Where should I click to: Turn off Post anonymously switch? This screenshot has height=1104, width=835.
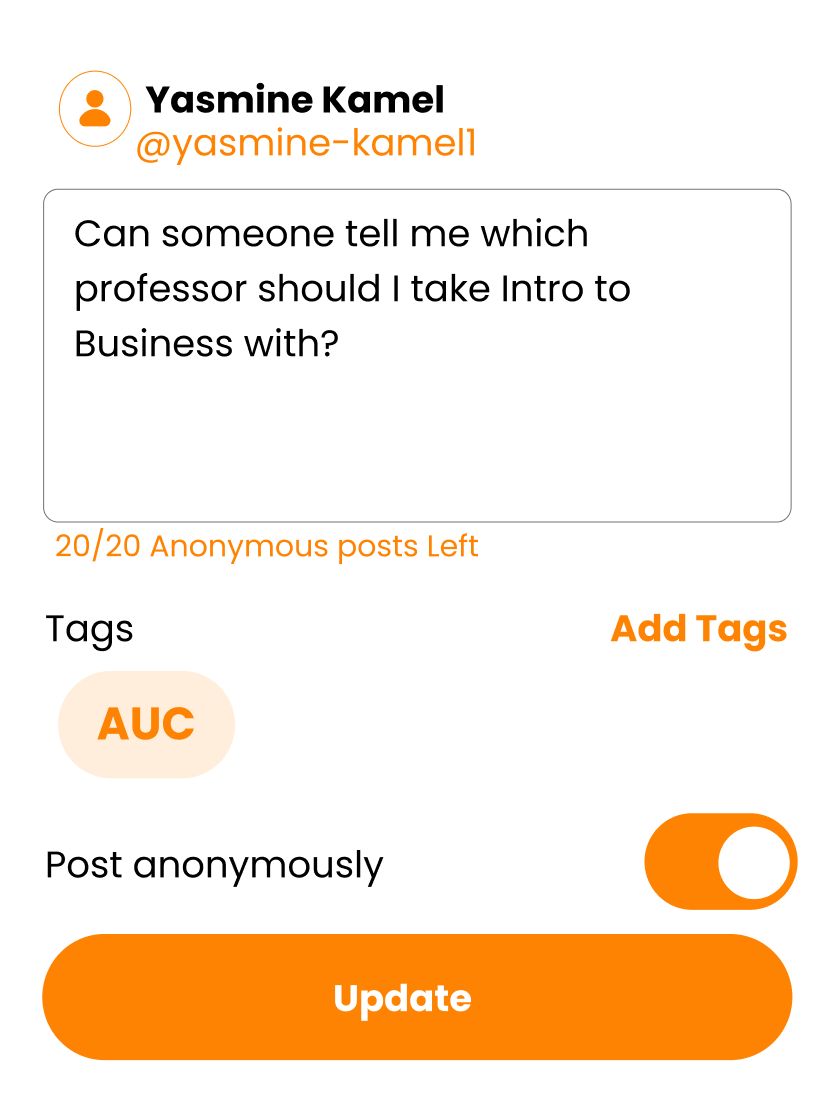point(720,862)
